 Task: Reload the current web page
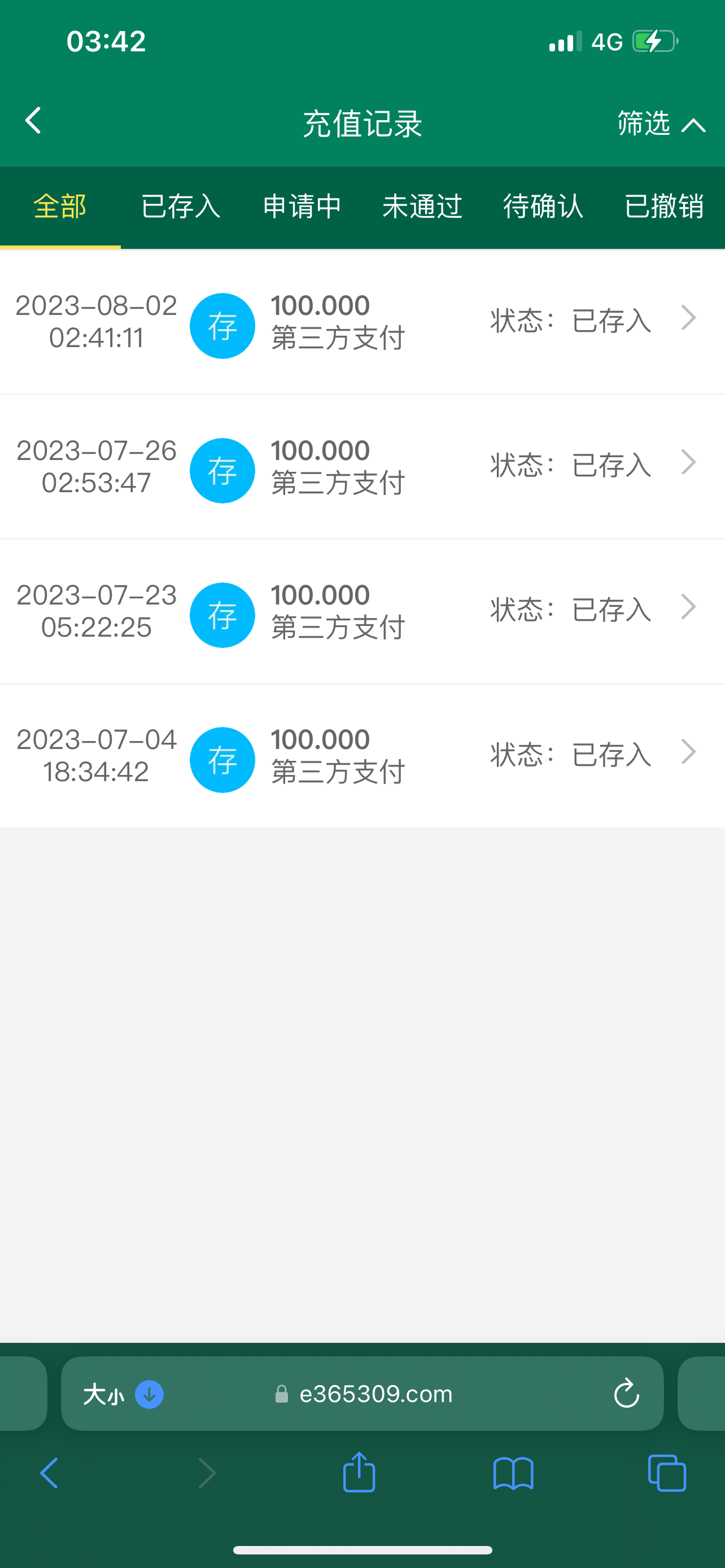click(626, 1393)
